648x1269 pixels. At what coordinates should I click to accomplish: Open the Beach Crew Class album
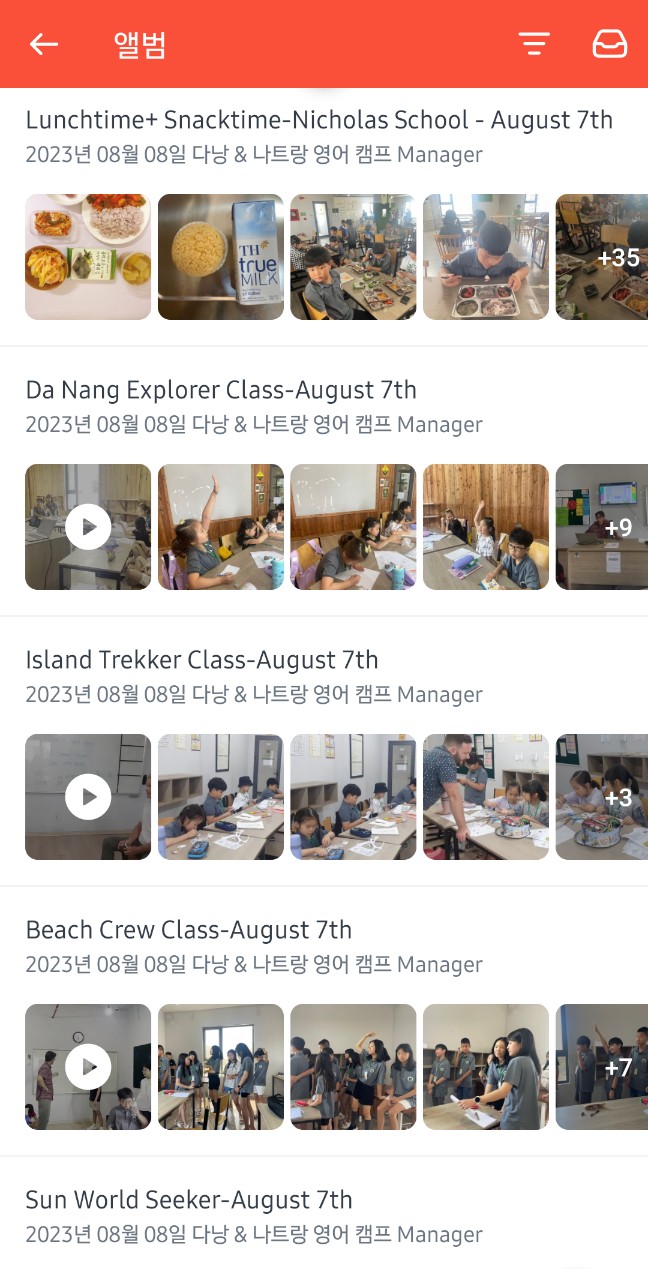(x=188, y=930)
